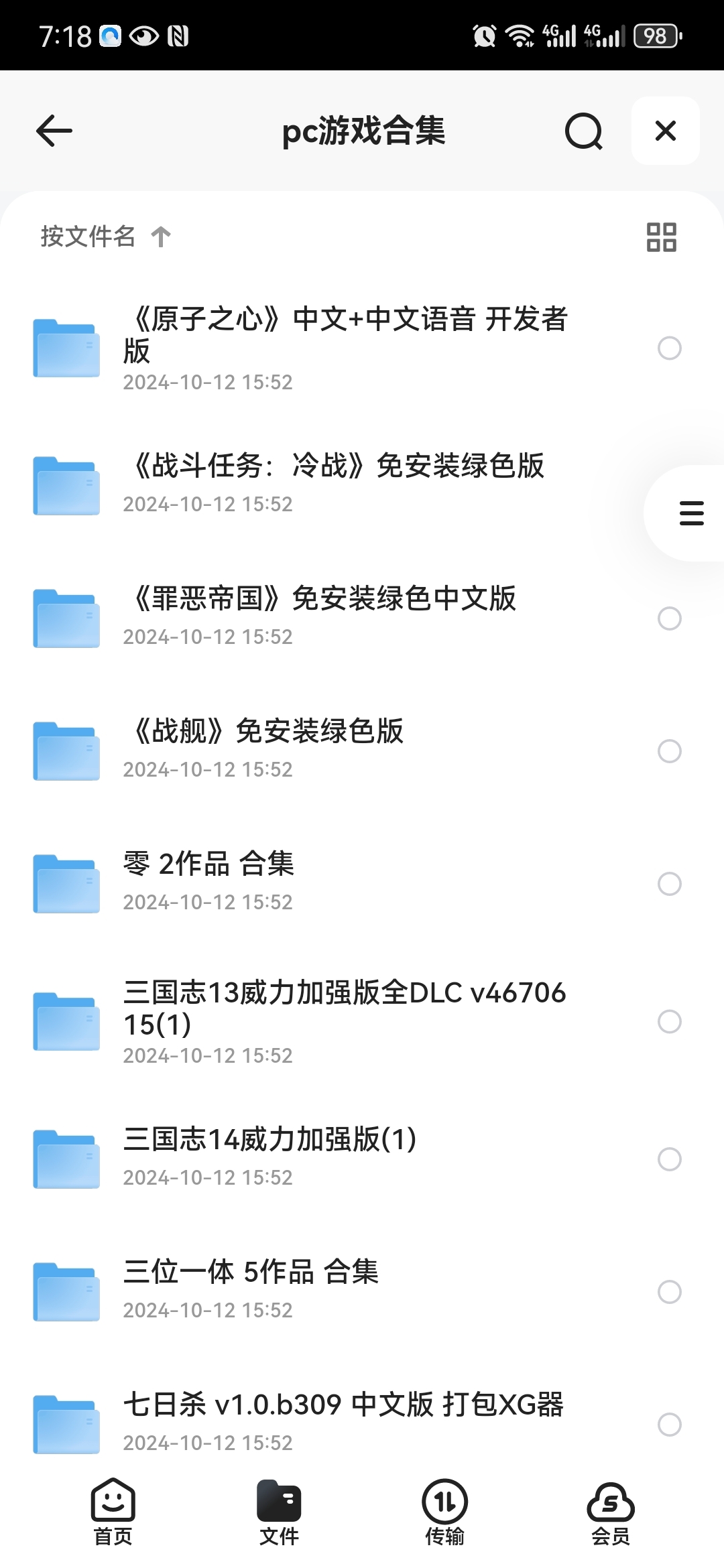Switch to grid view layout
The image size is (724, 1568).
(662, 237)
